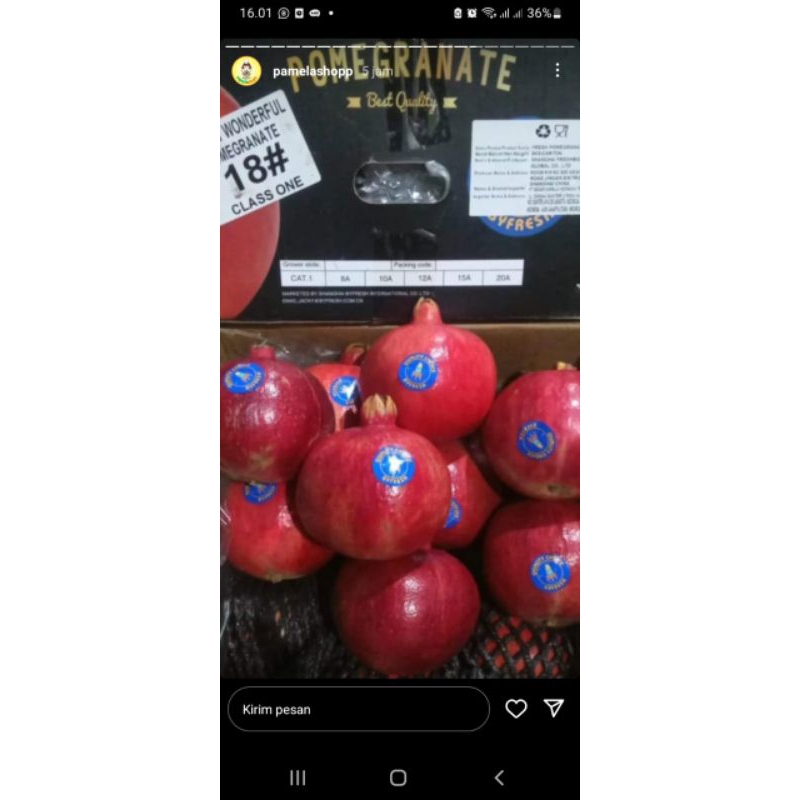Screen dimensions: 800x800
Task: Go back using the system back button
Action: click(499, 777)
